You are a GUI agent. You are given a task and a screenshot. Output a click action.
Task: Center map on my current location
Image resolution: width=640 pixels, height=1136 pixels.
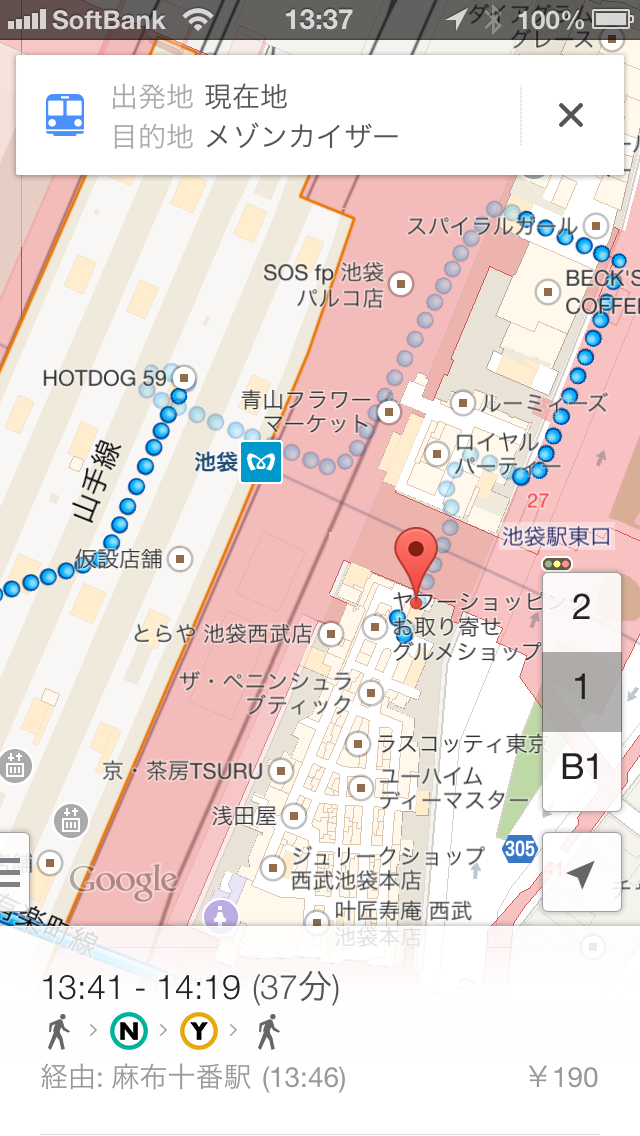(581, 873)
